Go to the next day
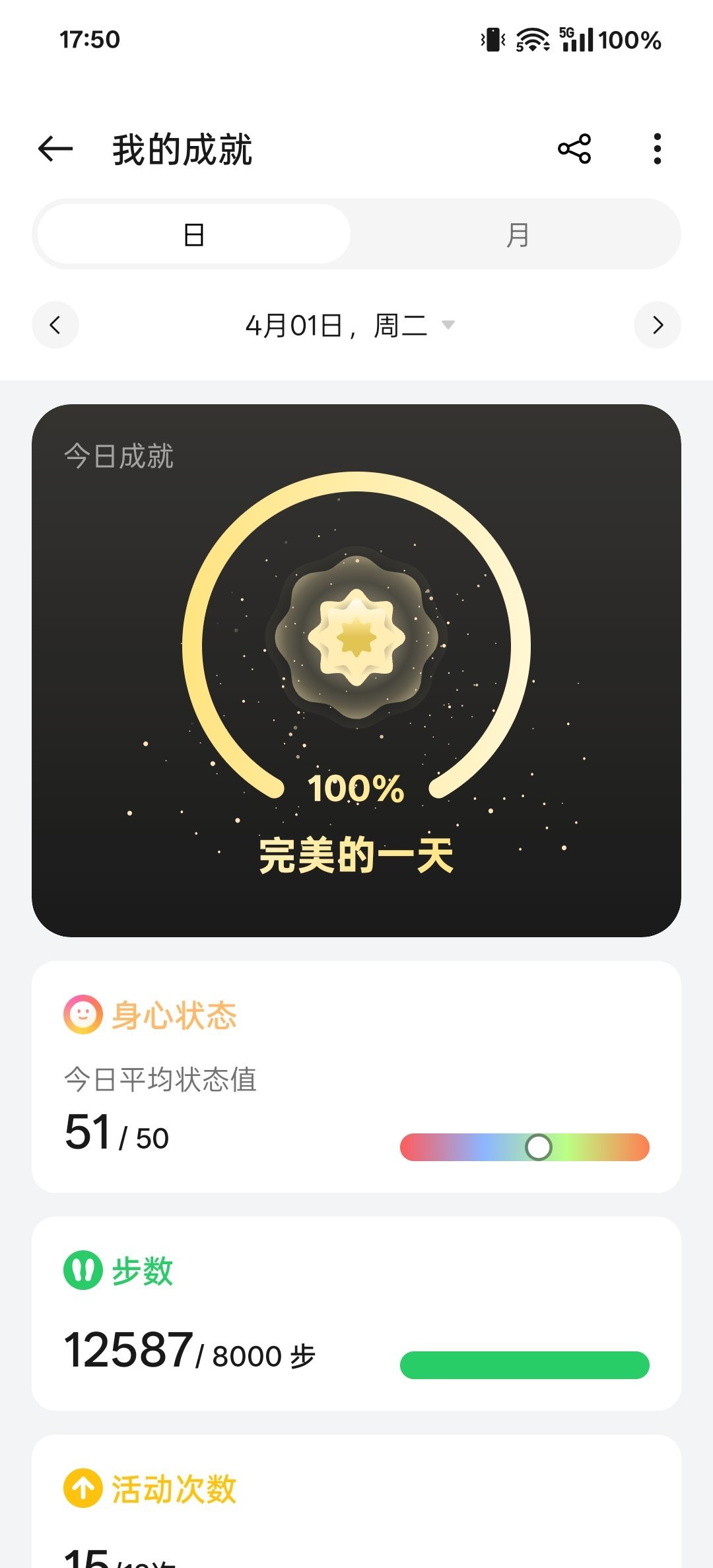Screen dimensions: 713x1568 (x=658, y=325)
